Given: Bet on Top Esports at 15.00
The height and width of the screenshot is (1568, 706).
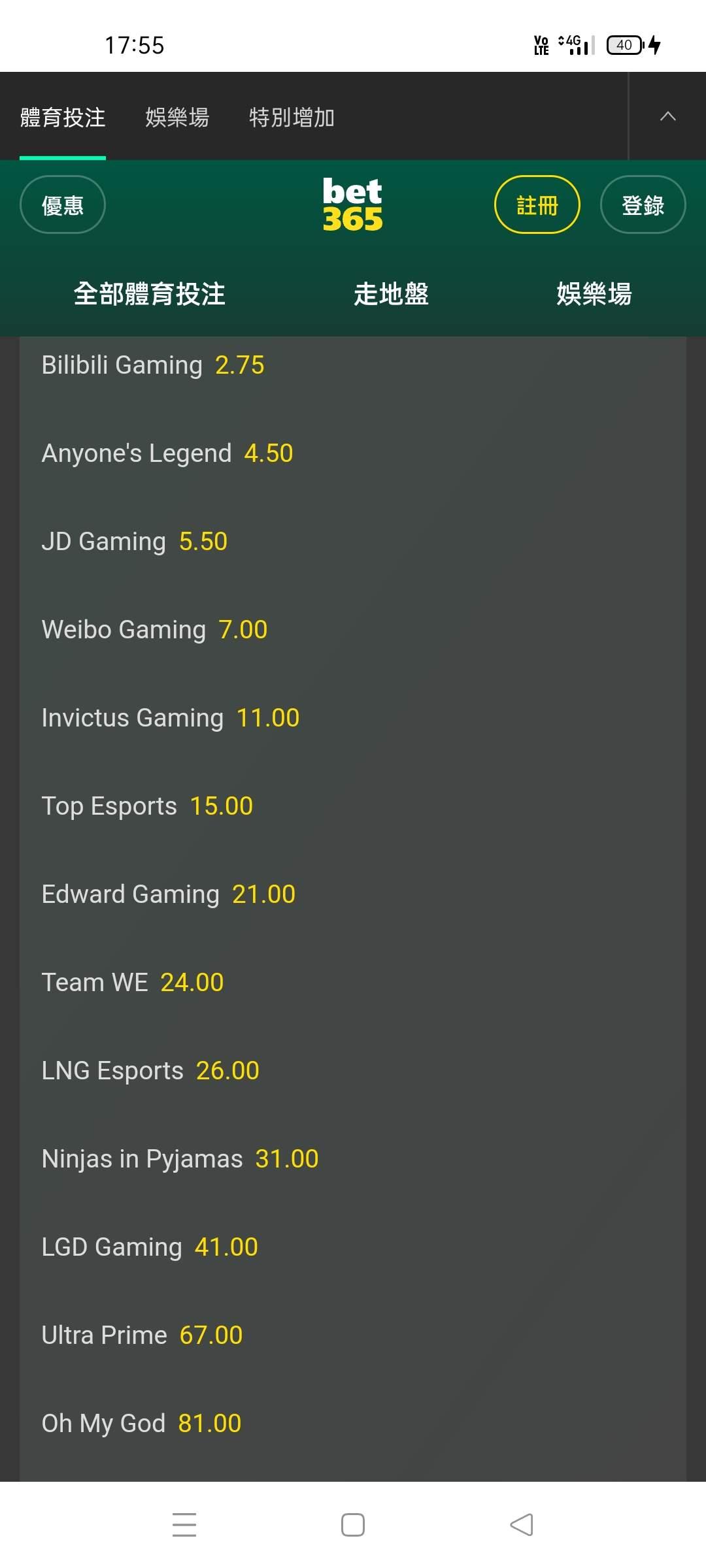Looking at the screenshot, I should click(147, 806).
